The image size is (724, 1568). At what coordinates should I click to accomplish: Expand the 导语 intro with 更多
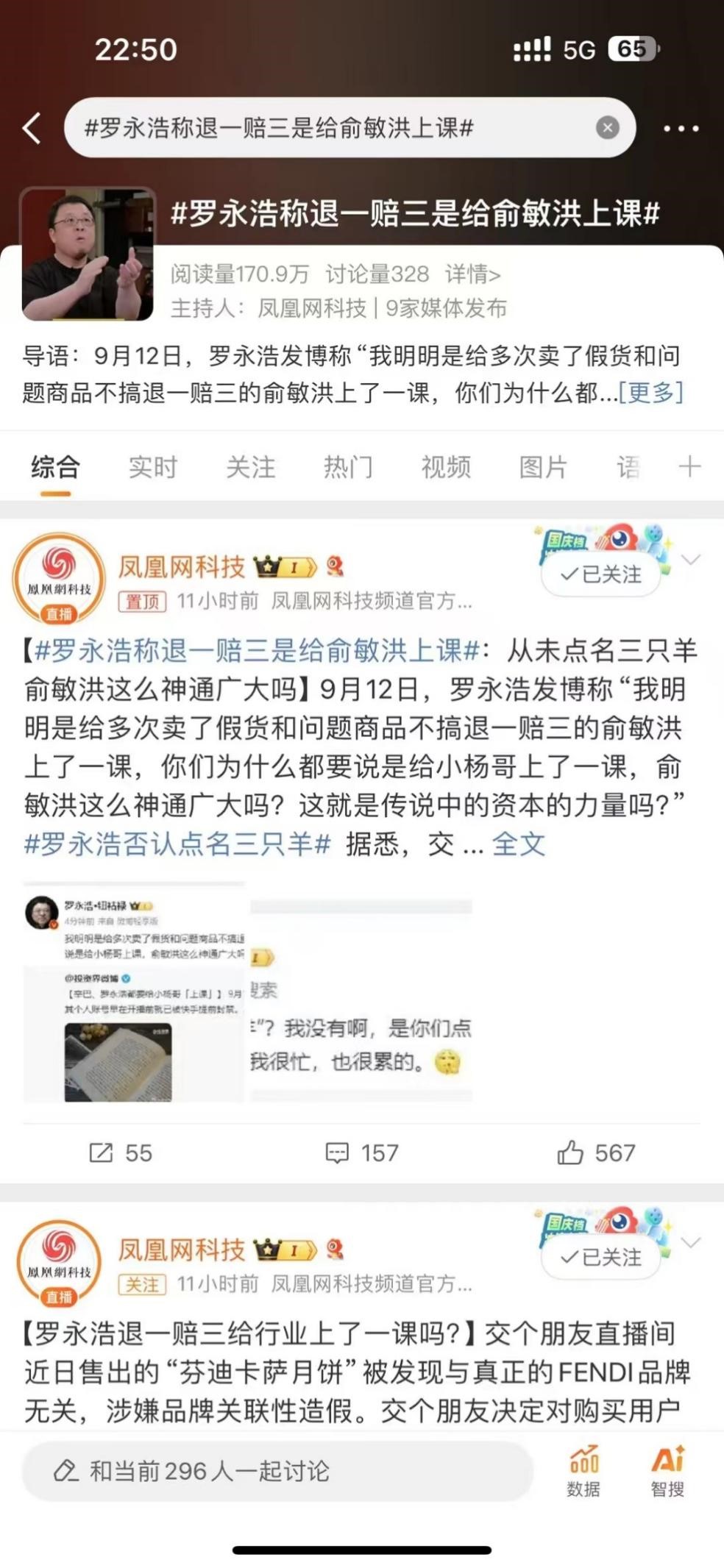point(650,392)
